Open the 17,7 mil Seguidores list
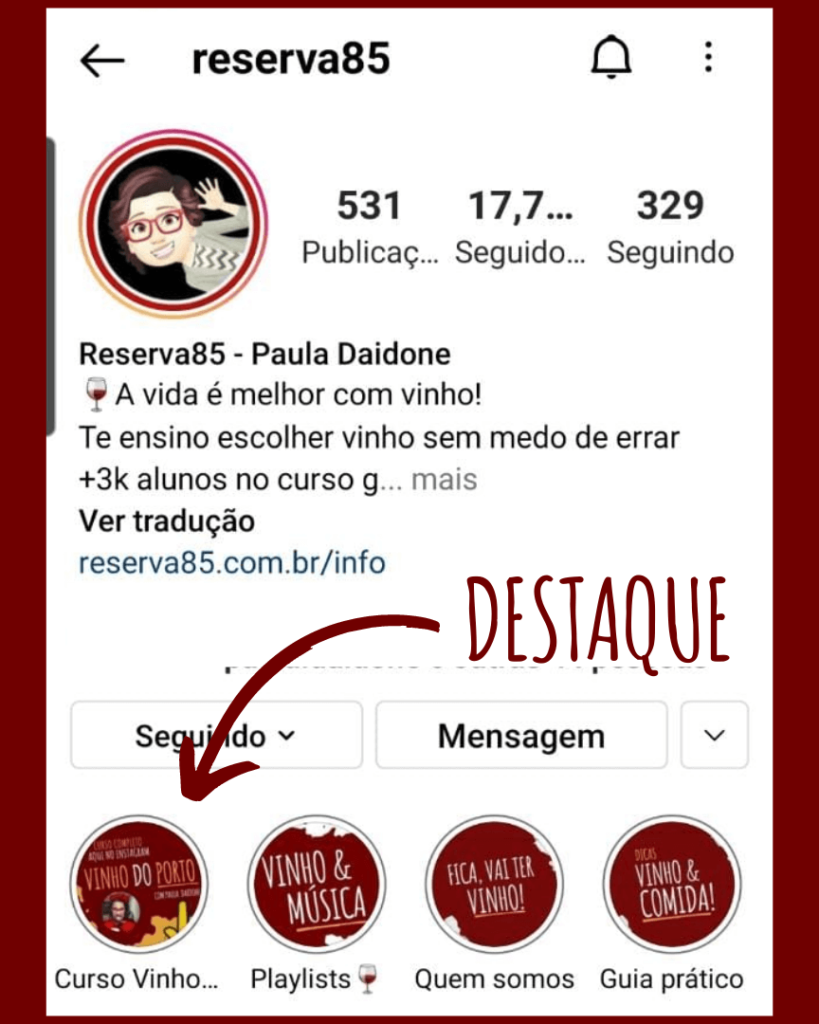Screen dimensions: 819x1024 (x=520, y=226)
